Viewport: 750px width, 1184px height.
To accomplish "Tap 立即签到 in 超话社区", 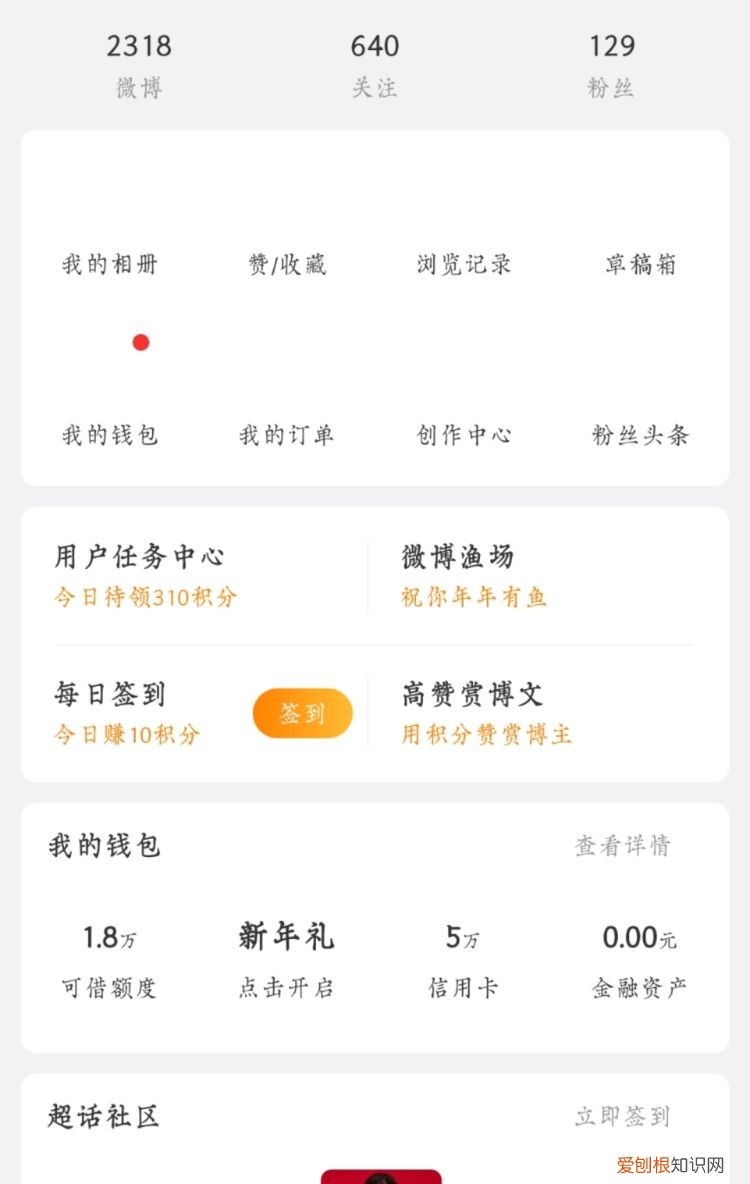I will point(620,1117).
